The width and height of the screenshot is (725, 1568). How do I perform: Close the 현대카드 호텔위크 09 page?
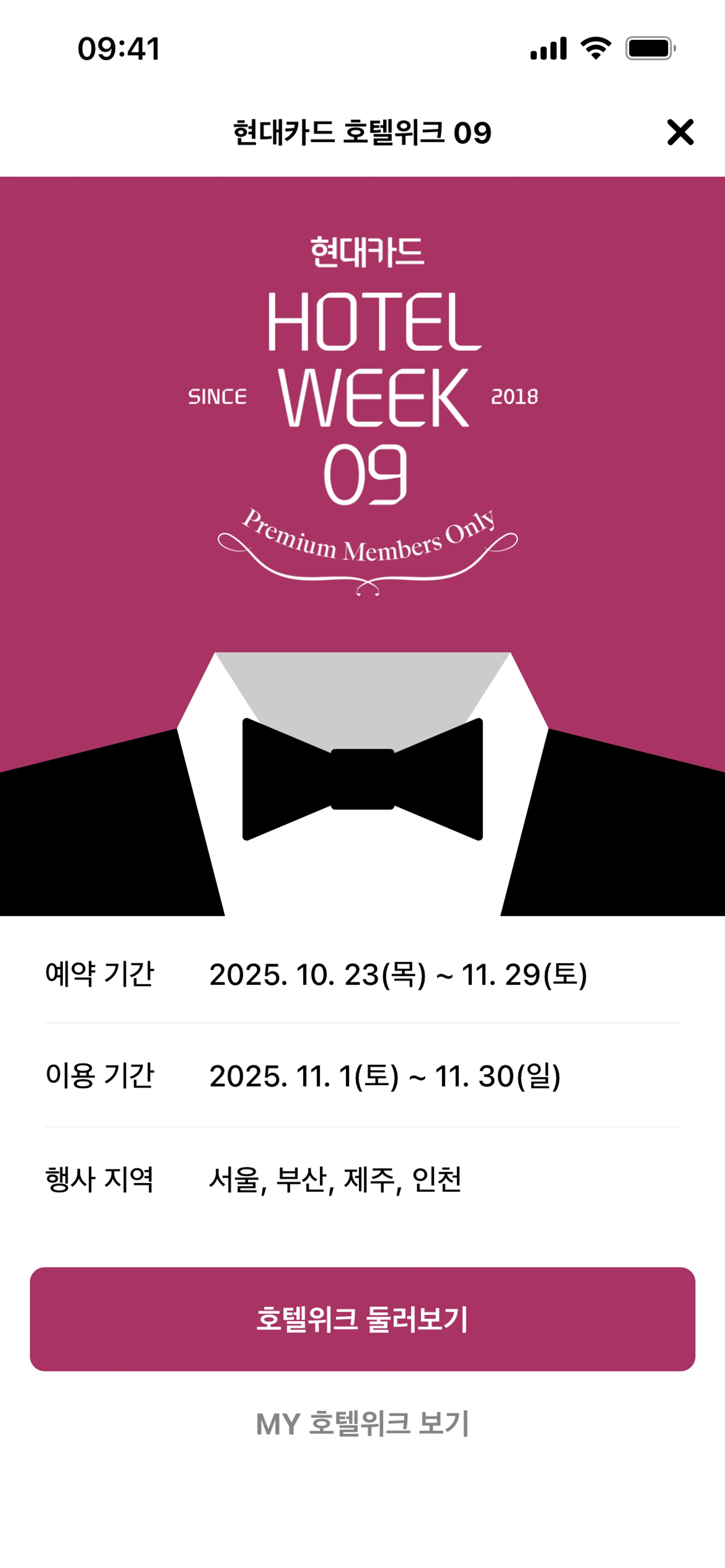680,132
